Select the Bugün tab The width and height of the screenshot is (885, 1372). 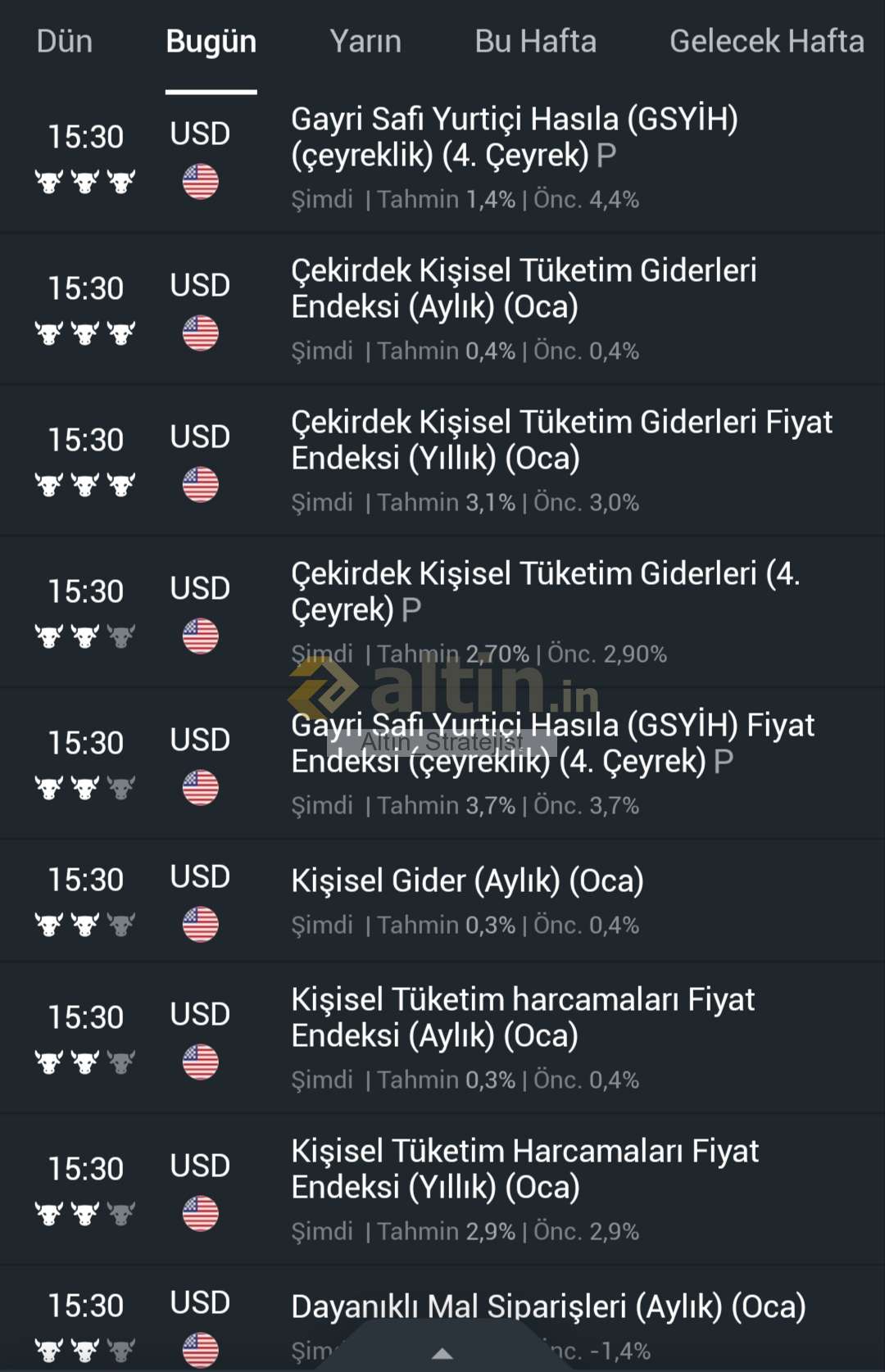click(211, 41)
